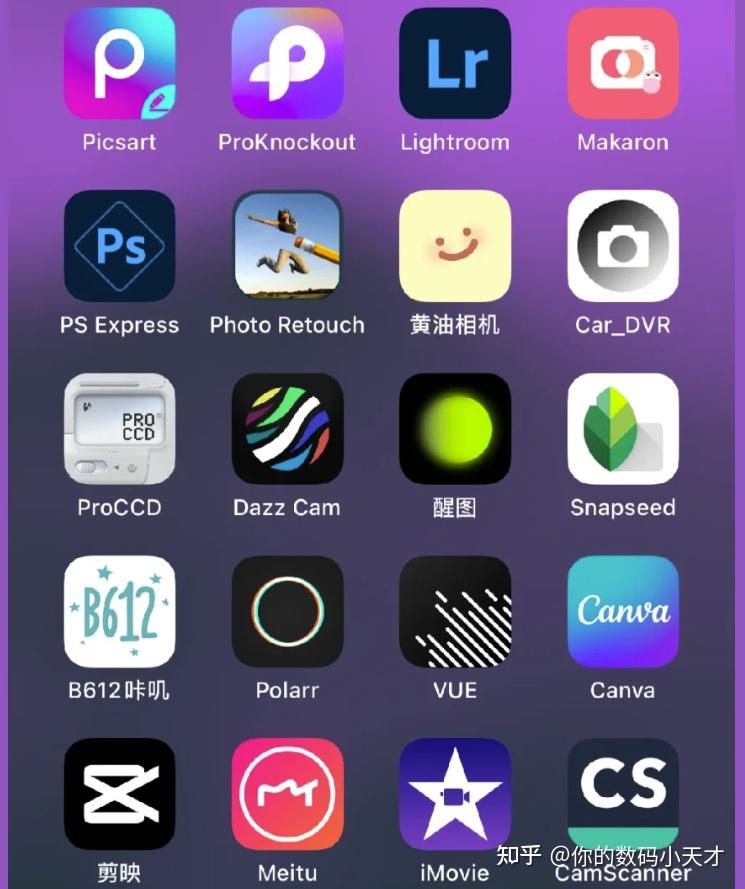Open Snapseed
Screen dimensions: 745x889
coord(622,428)
